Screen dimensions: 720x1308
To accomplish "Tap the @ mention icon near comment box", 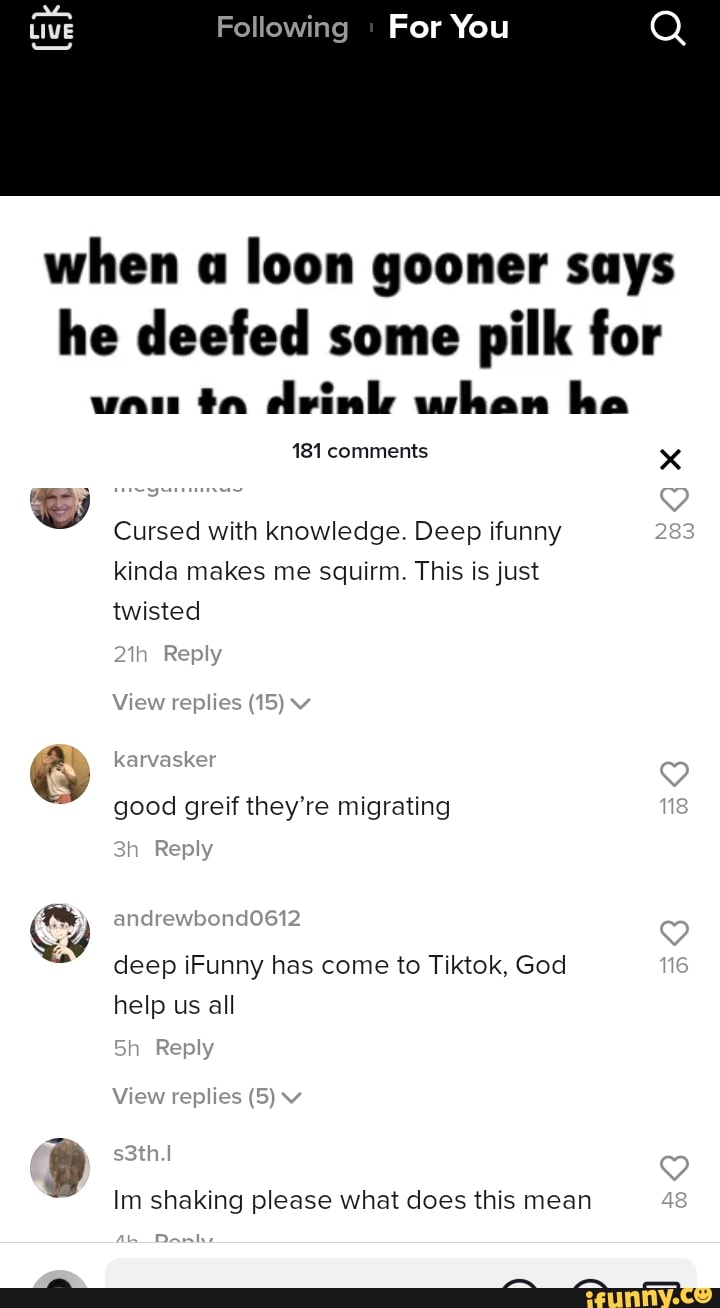I will click(x=520, y=1292).
